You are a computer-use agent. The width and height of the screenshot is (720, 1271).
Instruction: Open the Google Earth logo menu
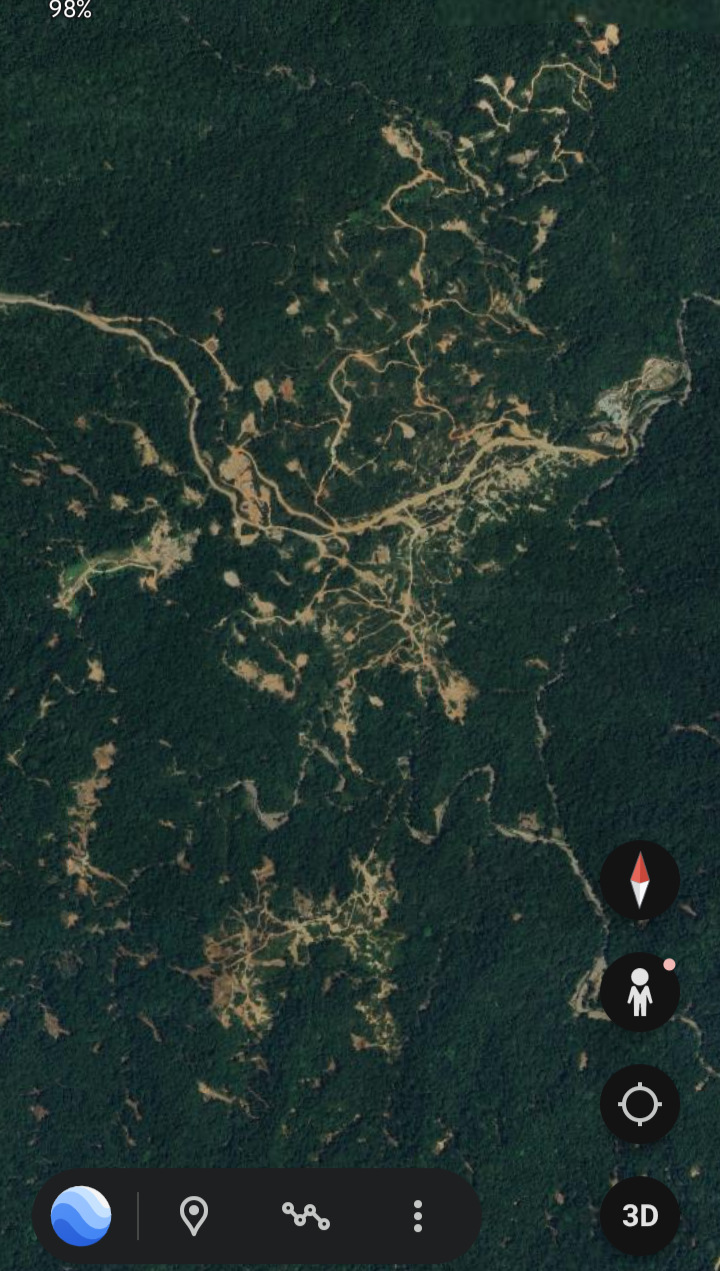coord(81,1216)
